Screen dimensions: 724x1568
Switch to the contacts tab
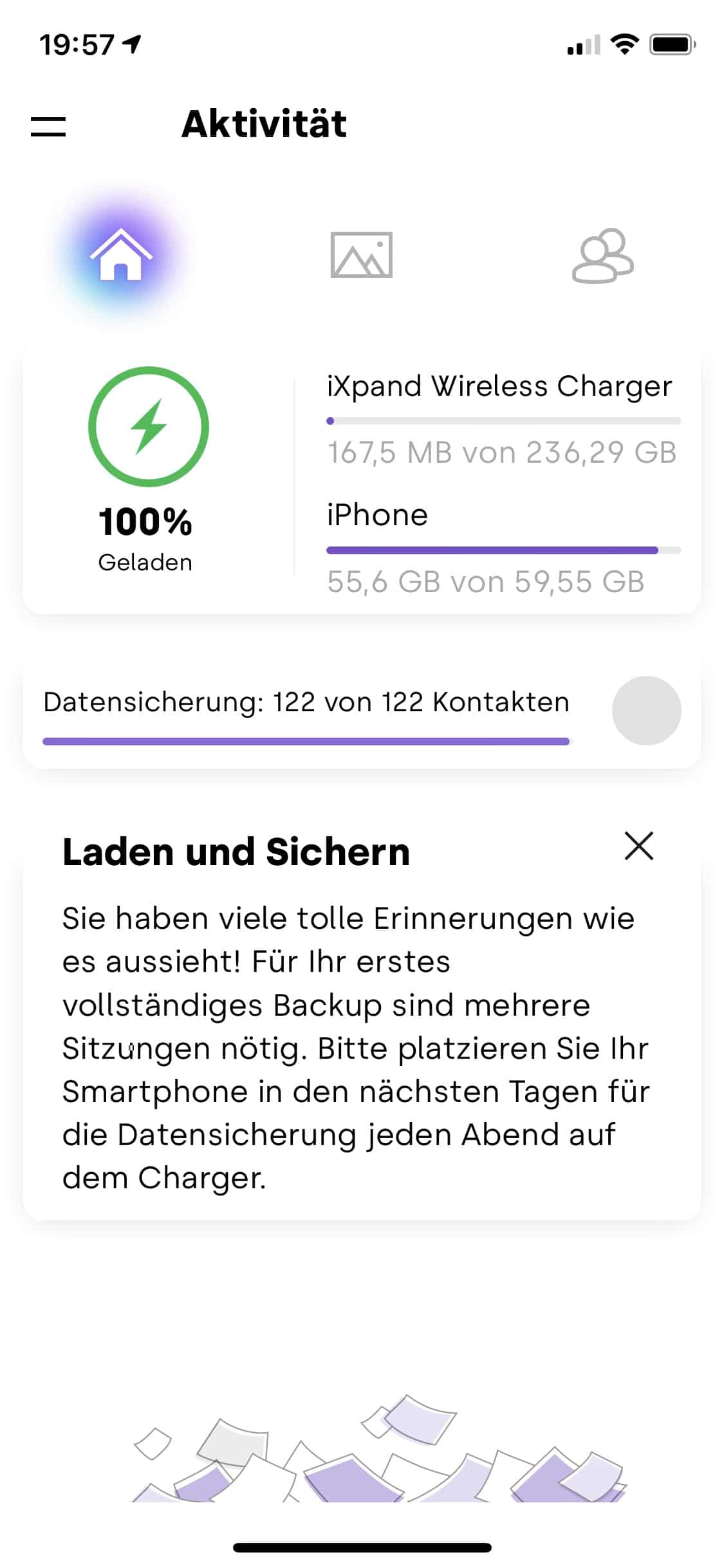point(602,256)
